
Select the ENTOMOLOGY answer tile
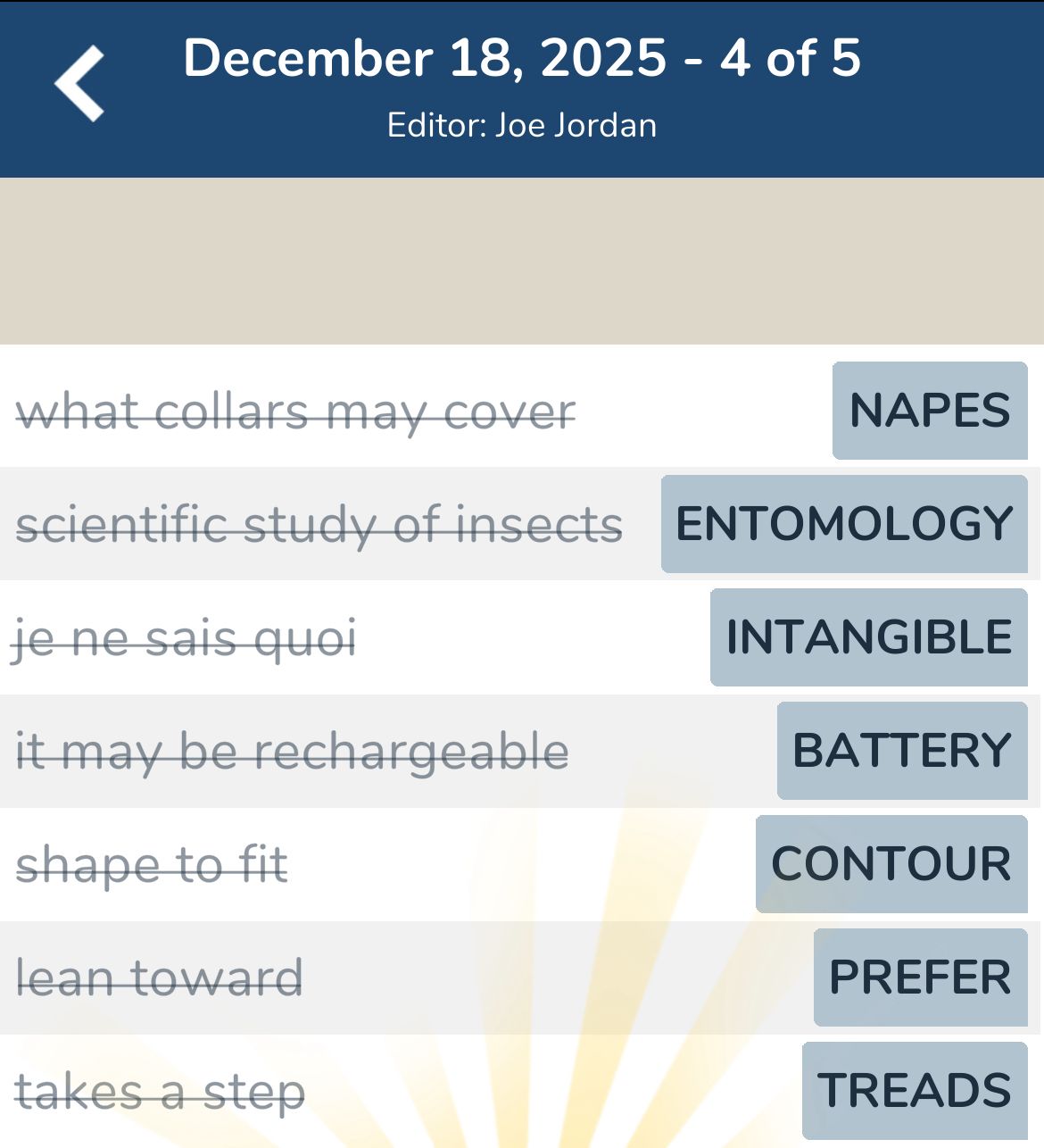pyautogui.click(x=841, y=524)
